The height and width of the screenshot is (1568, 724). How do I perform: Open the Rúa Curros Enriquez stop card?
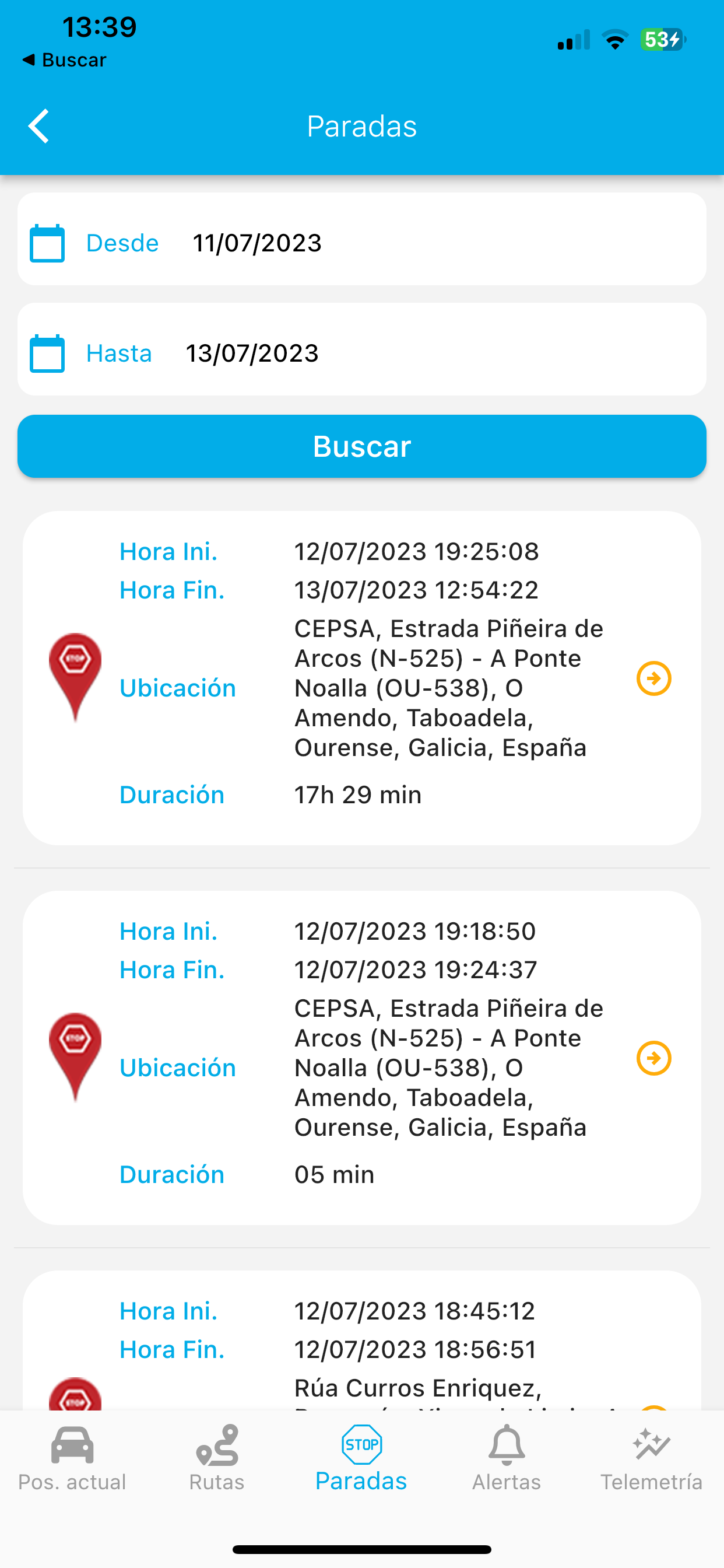click(362, 1340)
